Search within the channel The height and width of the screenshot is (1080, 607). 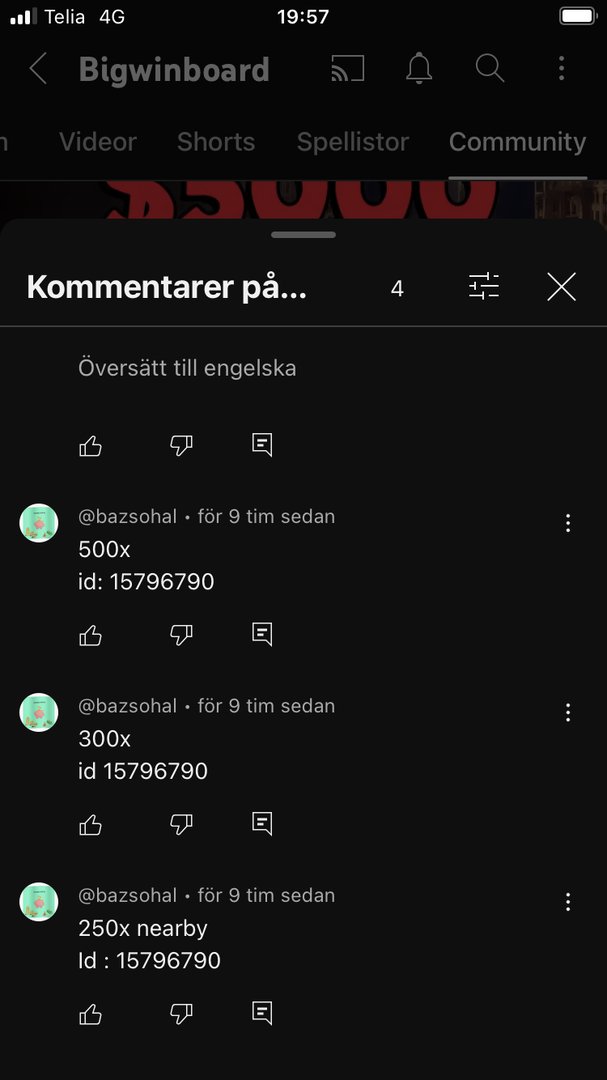pyautogui.click(x=489, y=69)
